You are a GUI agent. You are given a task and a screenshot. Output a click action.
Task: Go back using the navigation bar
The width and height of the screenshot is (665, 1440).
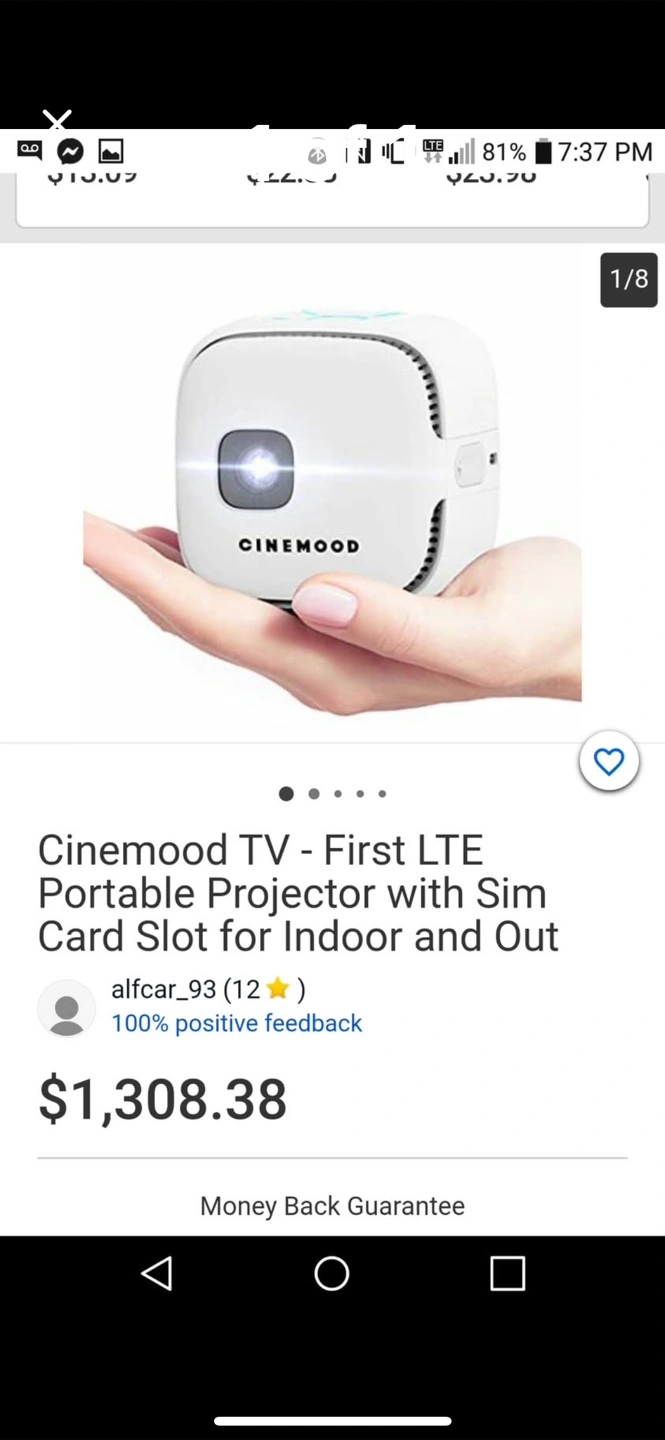click(x=156, y=1273)
